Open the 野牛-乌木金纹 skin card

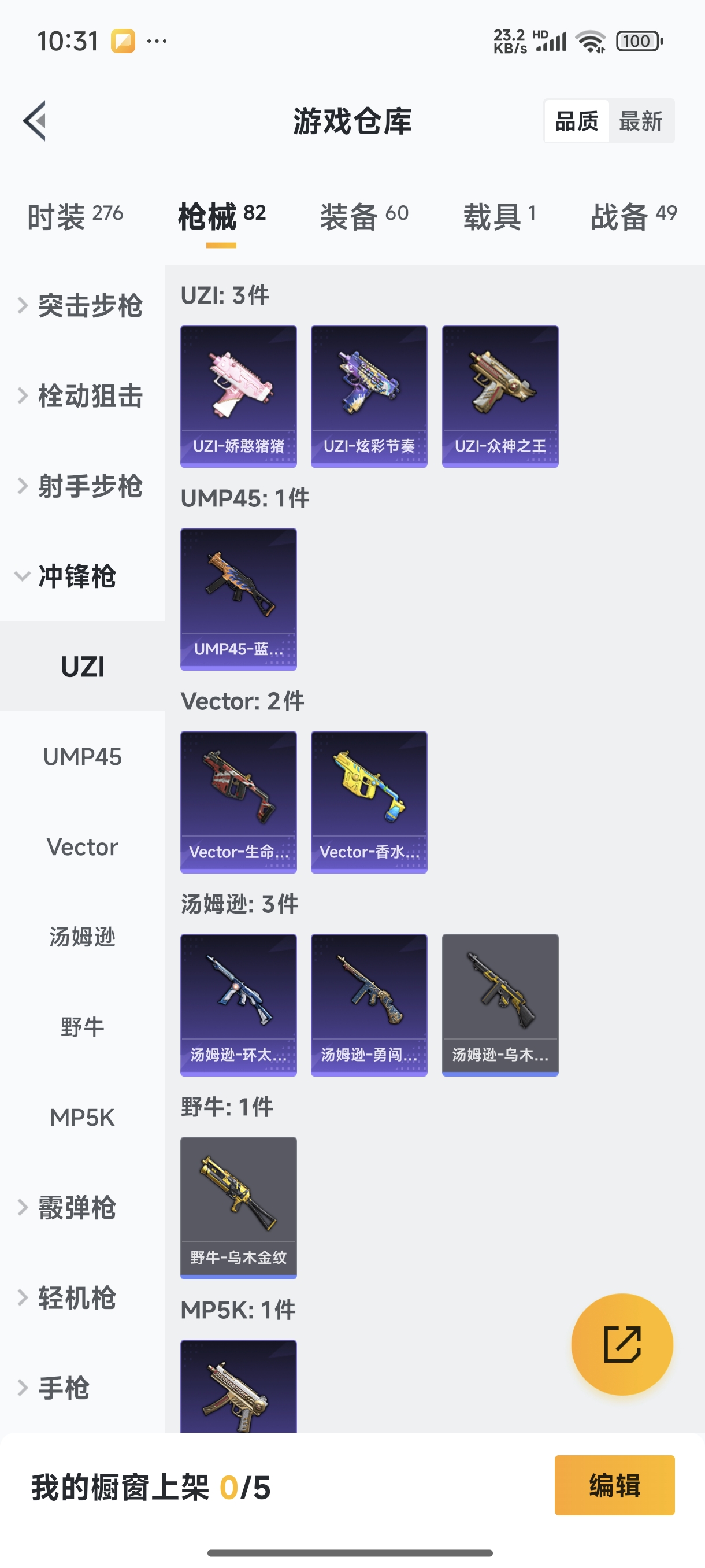click(239, 1207)
